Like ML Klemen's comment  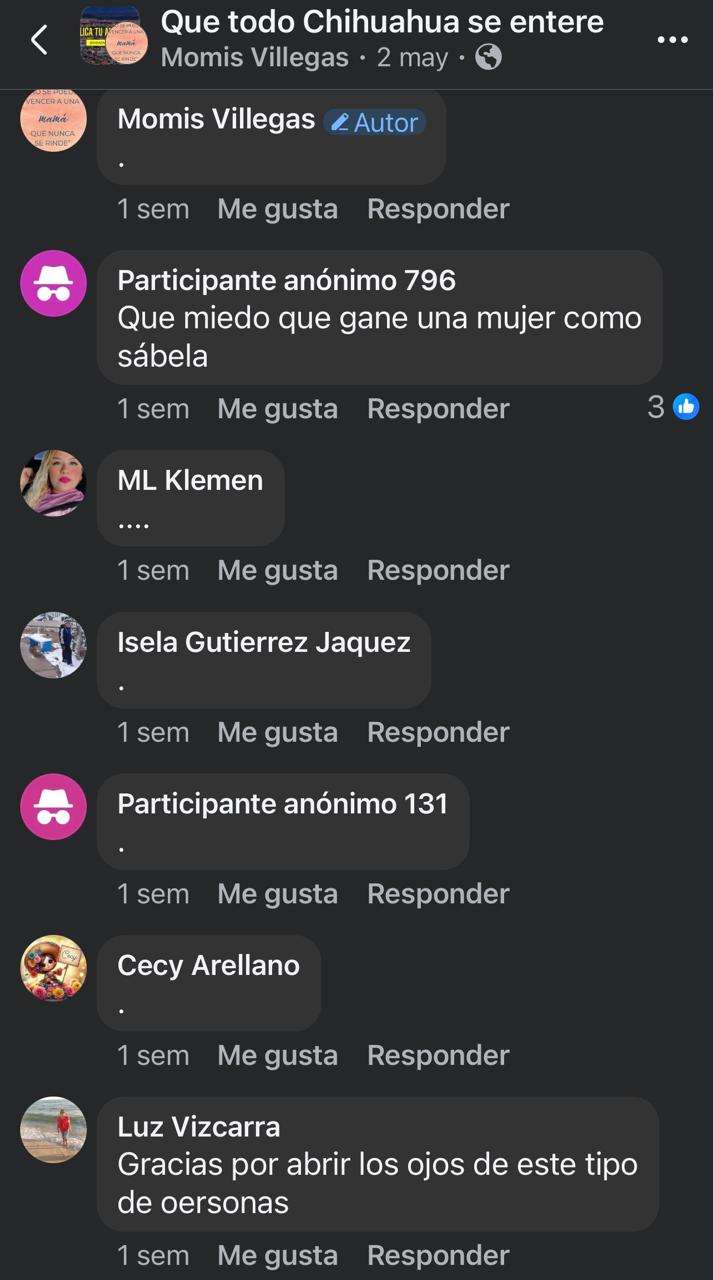click(277, 570)
